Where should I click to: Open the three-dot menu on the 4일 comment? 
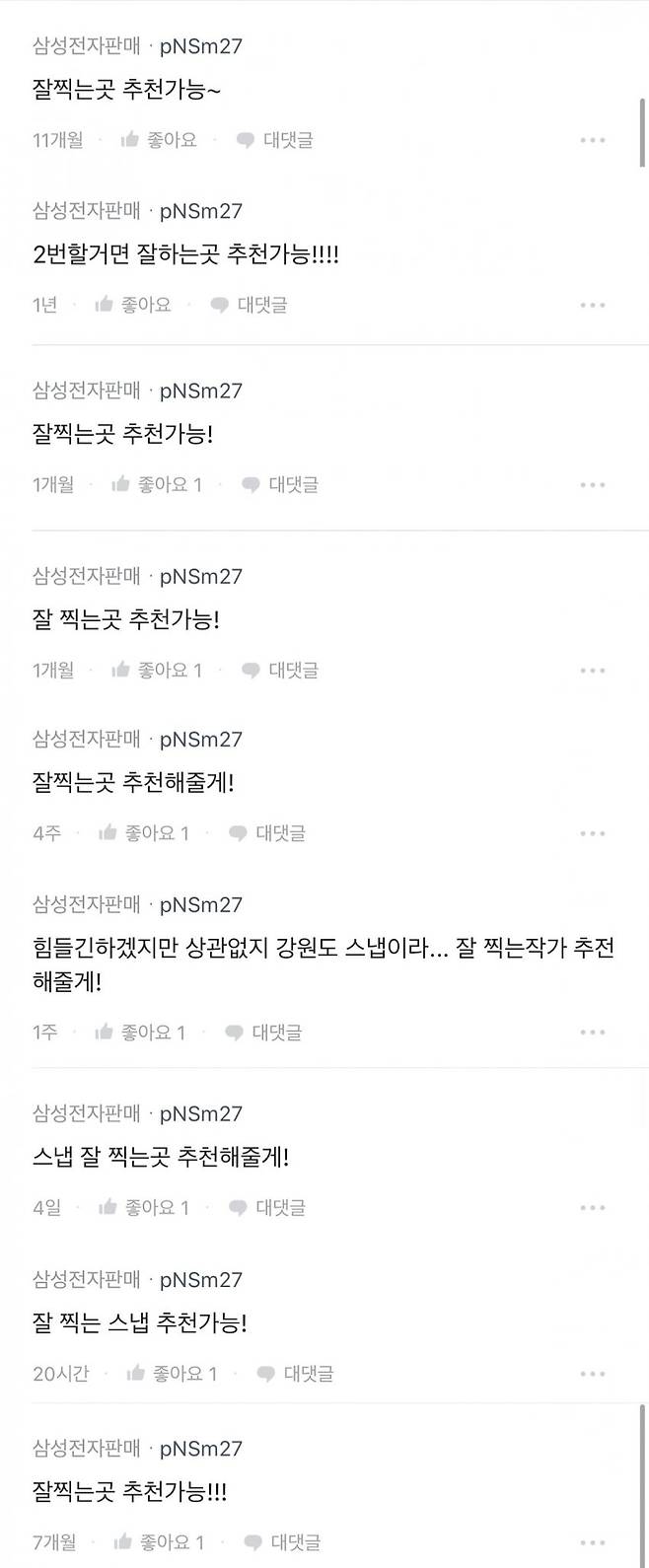click(x=592, y=1207)
